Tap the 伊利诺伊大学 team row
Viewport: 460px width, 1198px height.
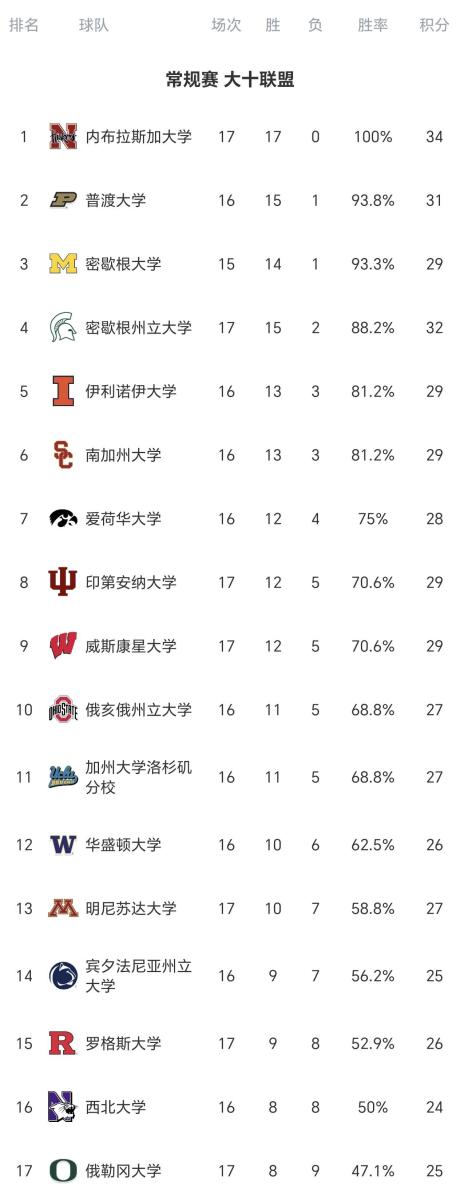coord(230,391)
